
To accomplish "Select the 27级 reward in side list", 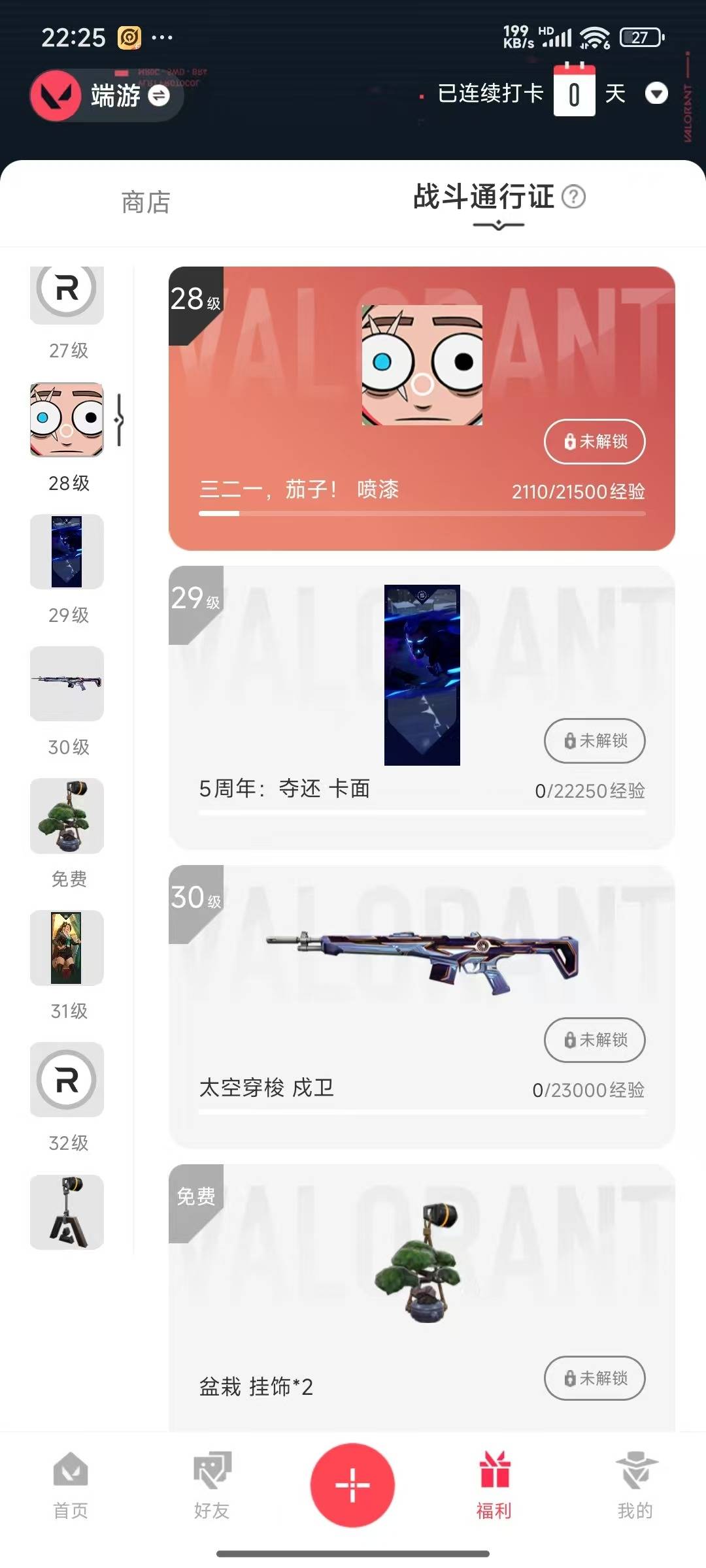I will click(x=67, y=294).
